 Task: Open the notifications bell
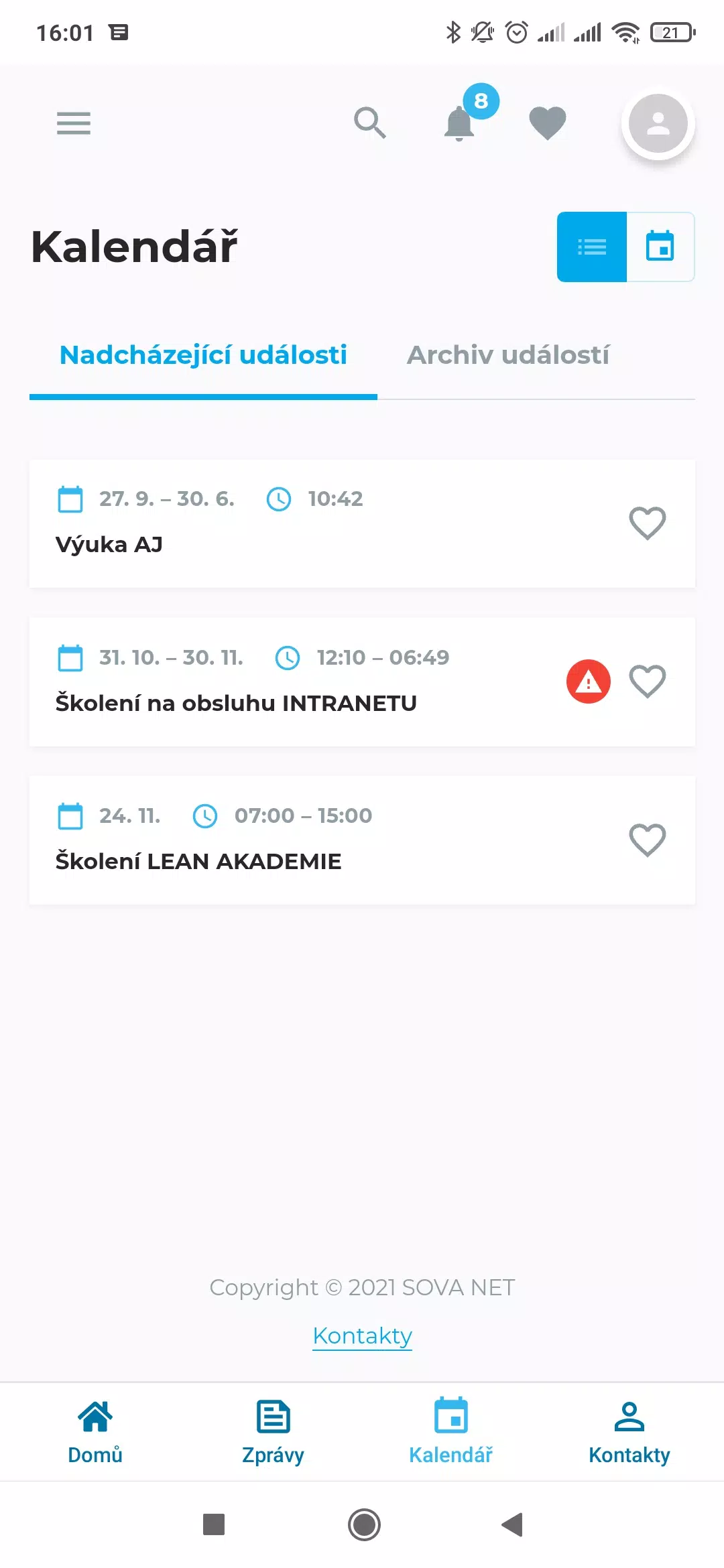(x=460, y=123)
